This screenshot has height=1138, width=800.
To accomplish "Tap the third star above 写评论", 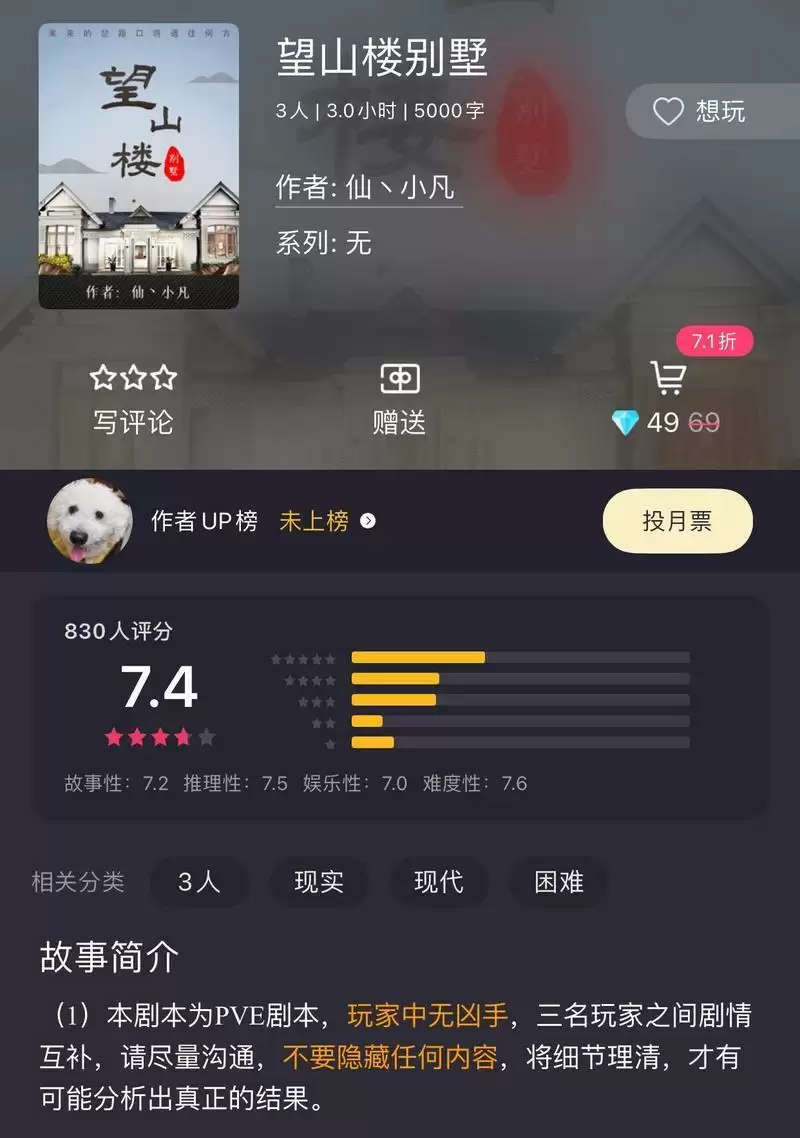I will [x=164, y=379].
